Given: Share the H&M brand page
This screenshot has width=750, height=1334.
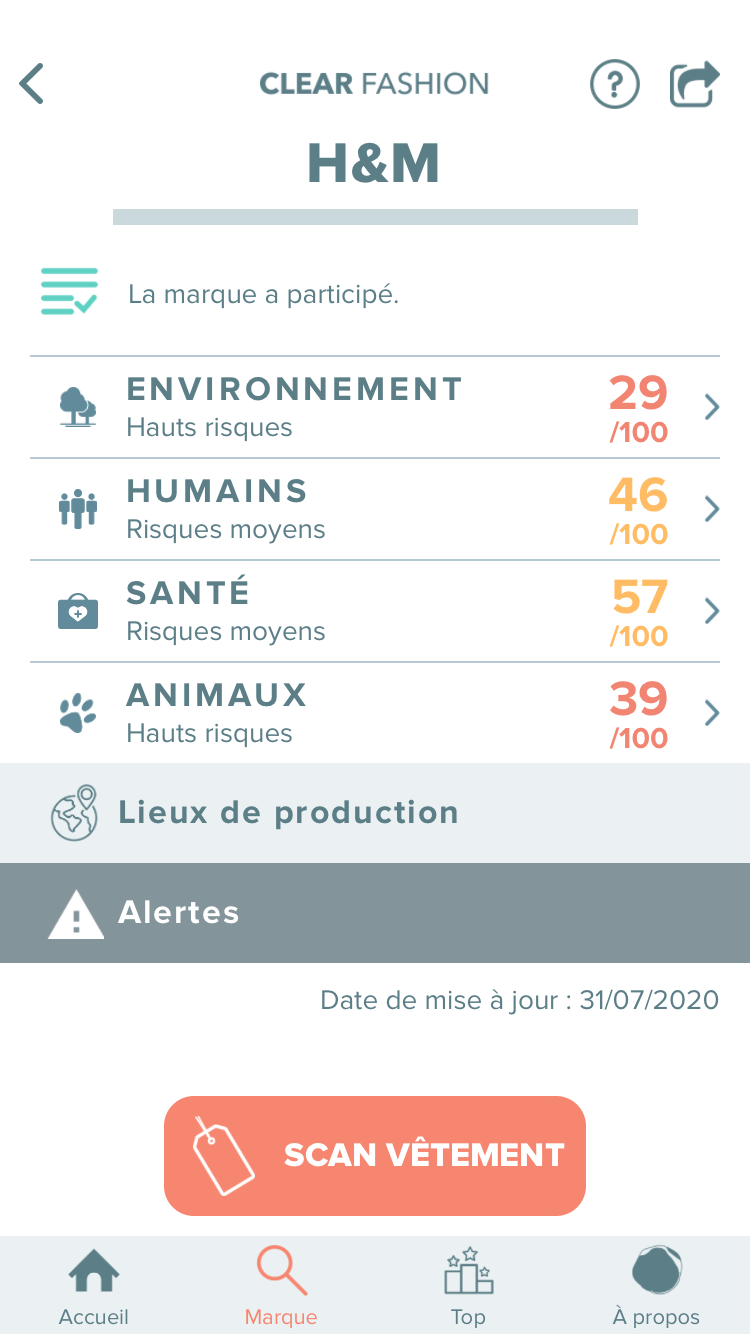Looking at the screenshot, I should pos(695,84).
